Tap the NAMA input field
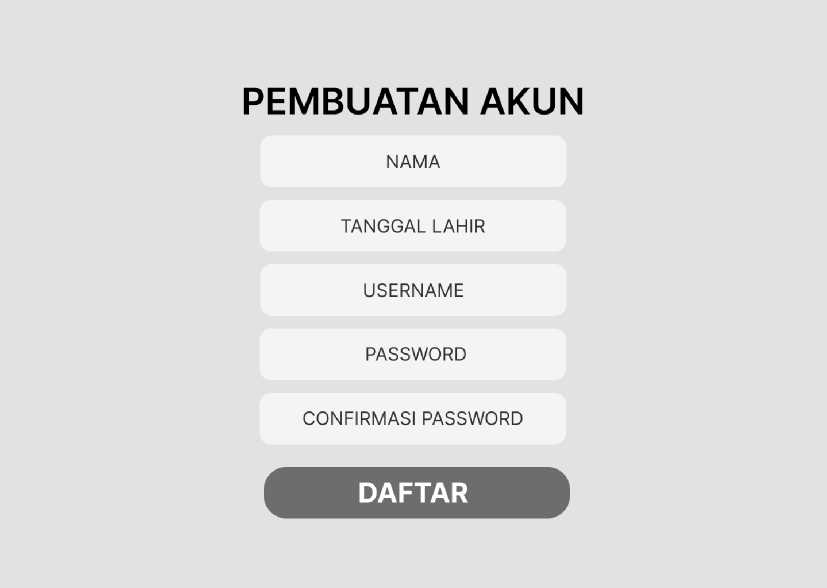The width and height of the screenshot is (827, 588). (413, 161)
